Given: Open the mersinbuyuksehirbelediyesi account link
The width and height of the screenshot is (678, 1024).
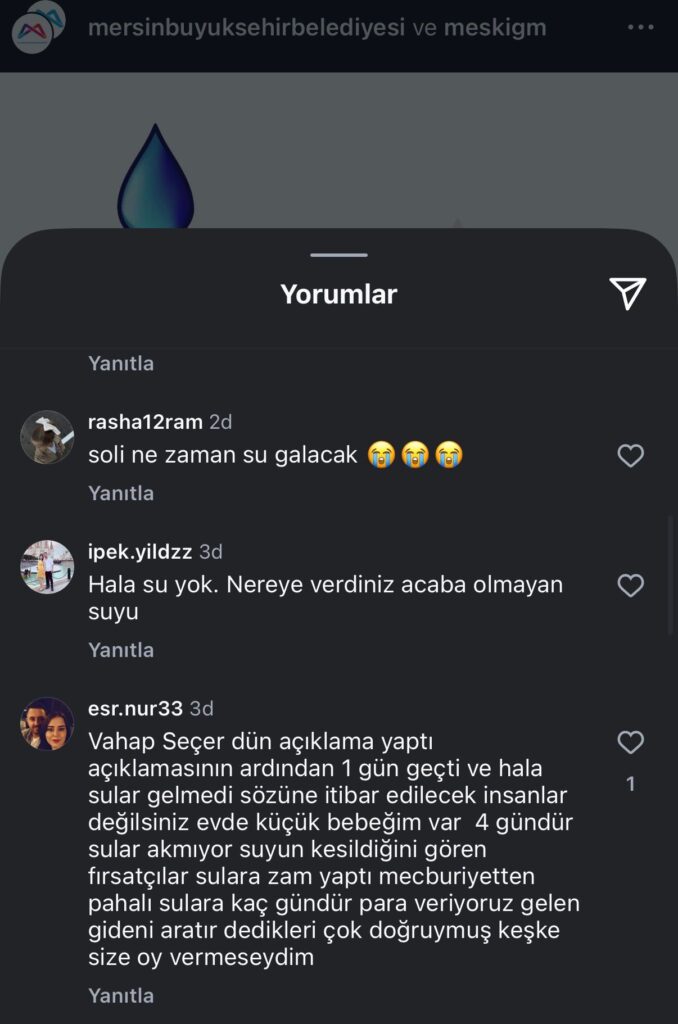Looking at the screenshot, I should [246, 28].
